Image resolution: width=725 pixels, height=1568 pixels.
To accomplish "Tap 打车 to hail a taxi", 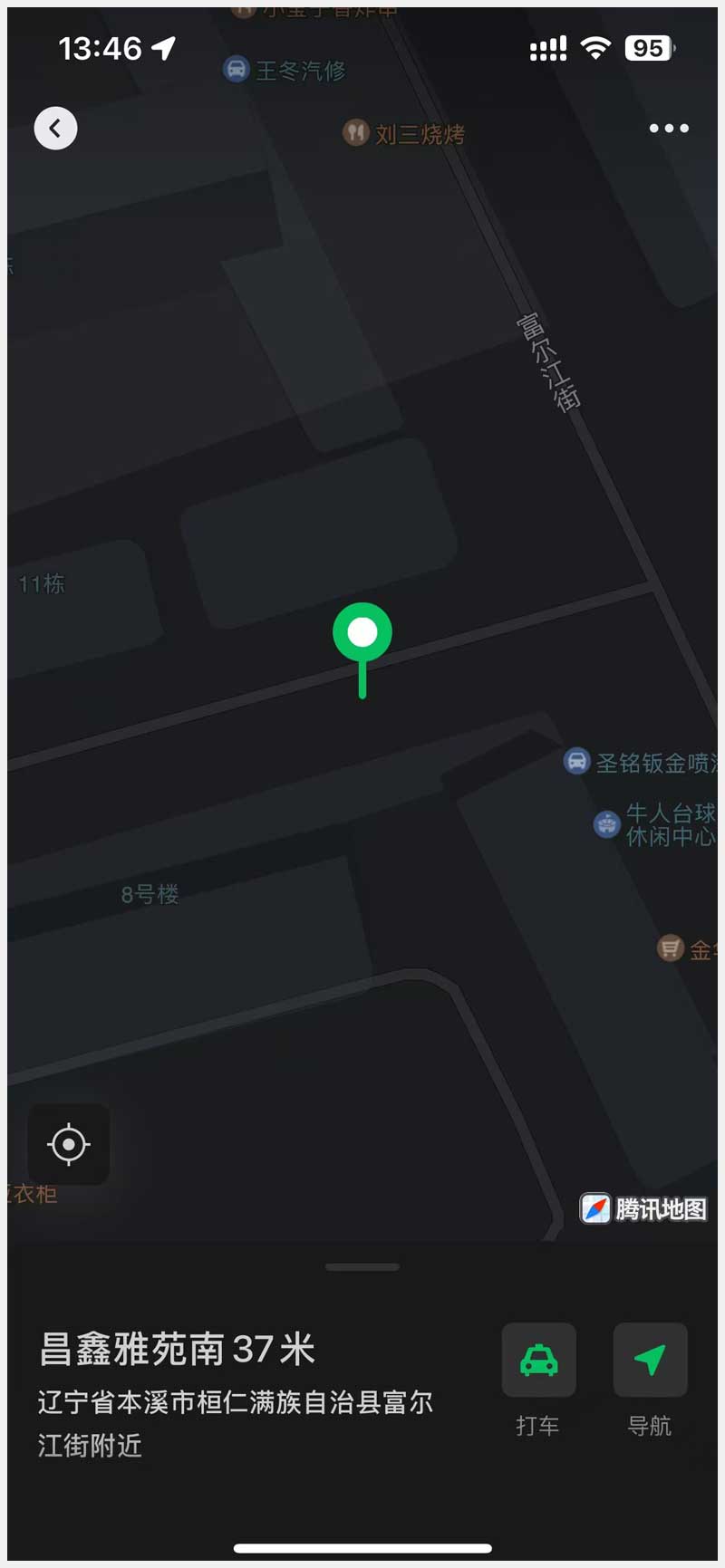I will pos(539,1361).
